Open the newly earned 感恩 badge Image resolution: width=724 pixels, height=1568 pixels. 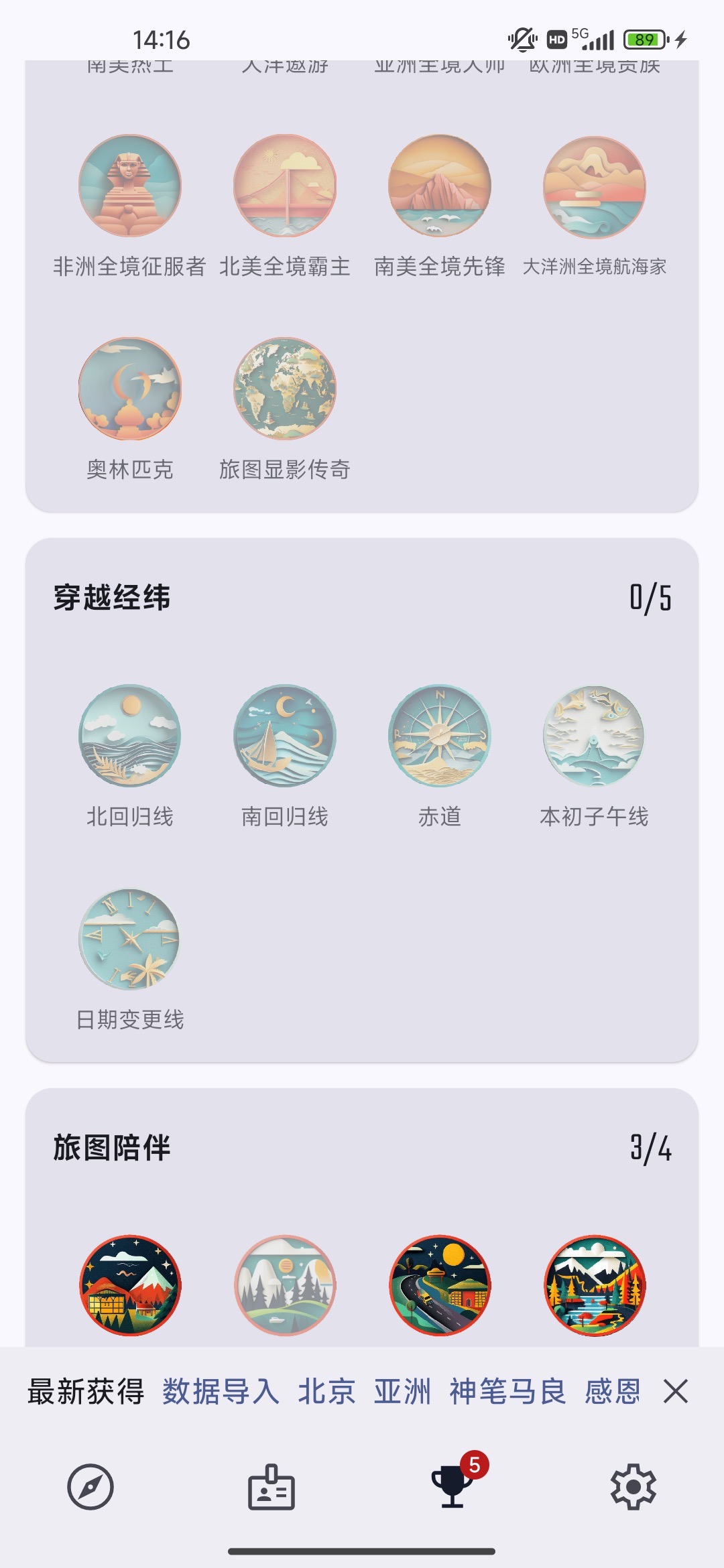point(612,1392)
